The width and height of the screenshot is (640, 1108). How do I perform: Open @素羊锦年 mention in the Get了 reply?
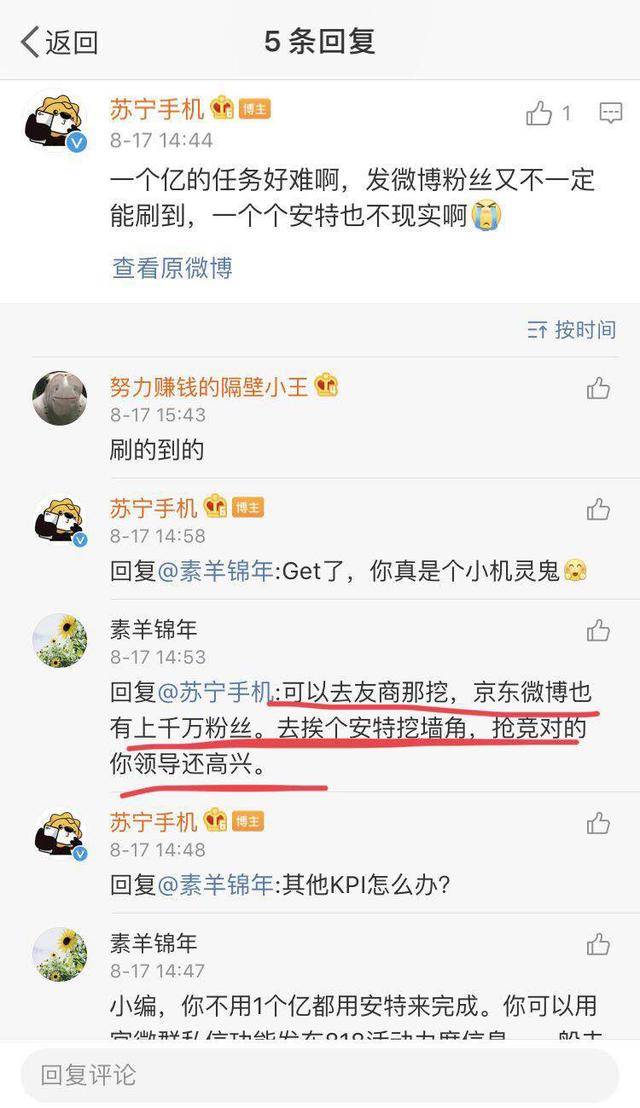click(x=215, y=570)
